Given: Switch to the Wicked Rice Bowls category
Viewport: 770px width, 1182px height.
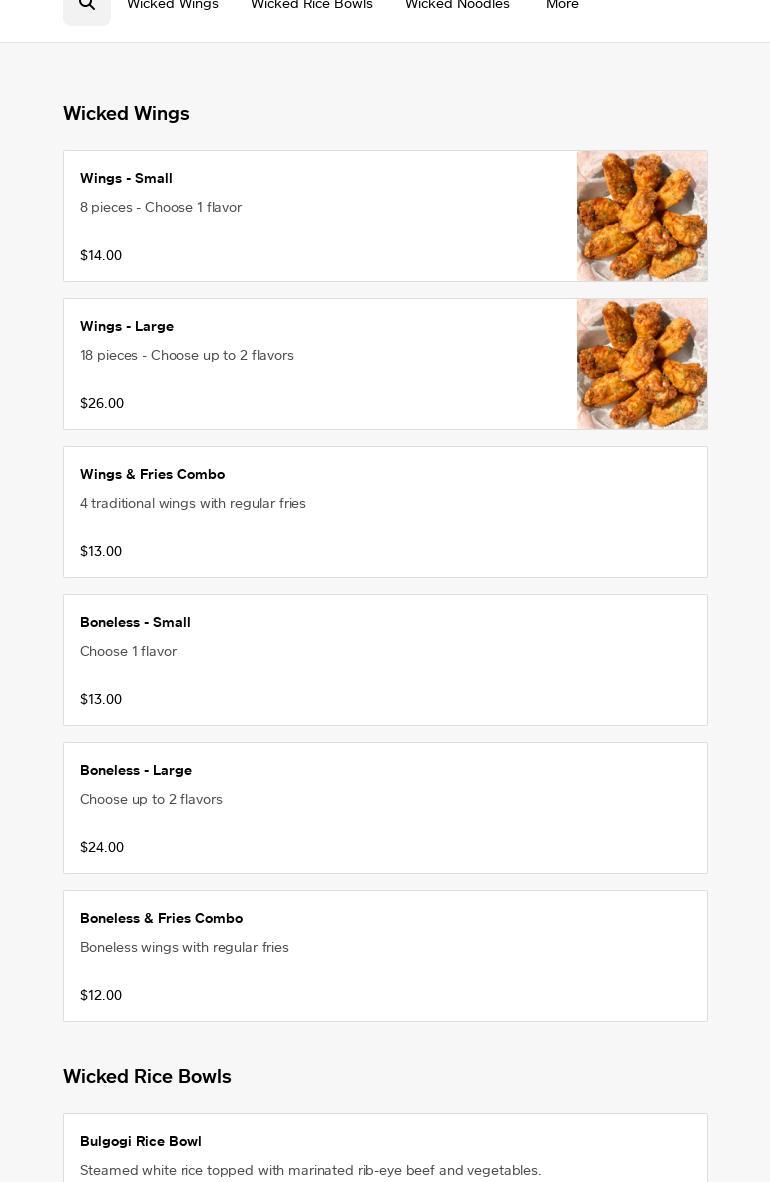Looking at the screenshot, I should (x=311, y=5).
